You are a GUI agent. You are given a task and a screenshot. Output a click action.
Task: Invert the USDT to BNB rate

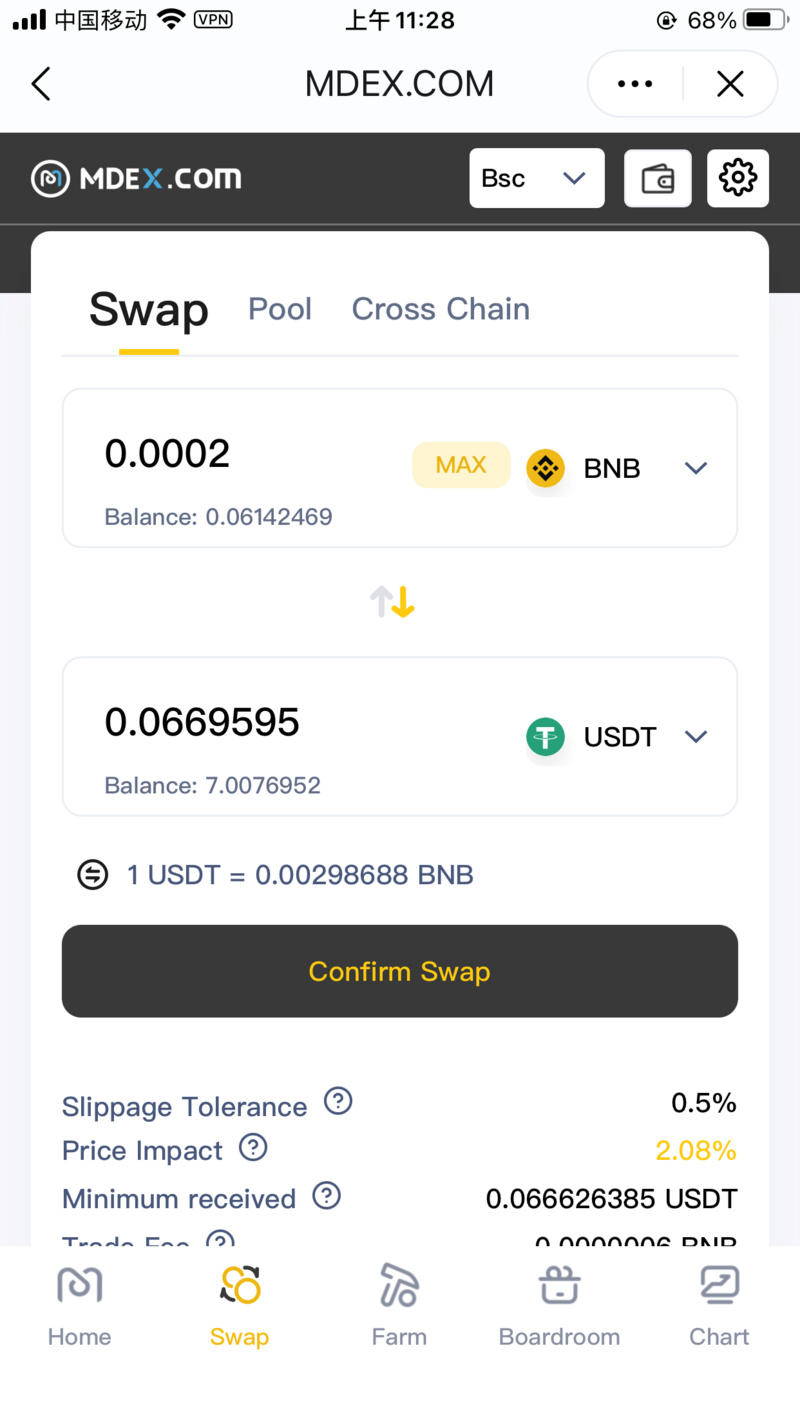point(93,875)
